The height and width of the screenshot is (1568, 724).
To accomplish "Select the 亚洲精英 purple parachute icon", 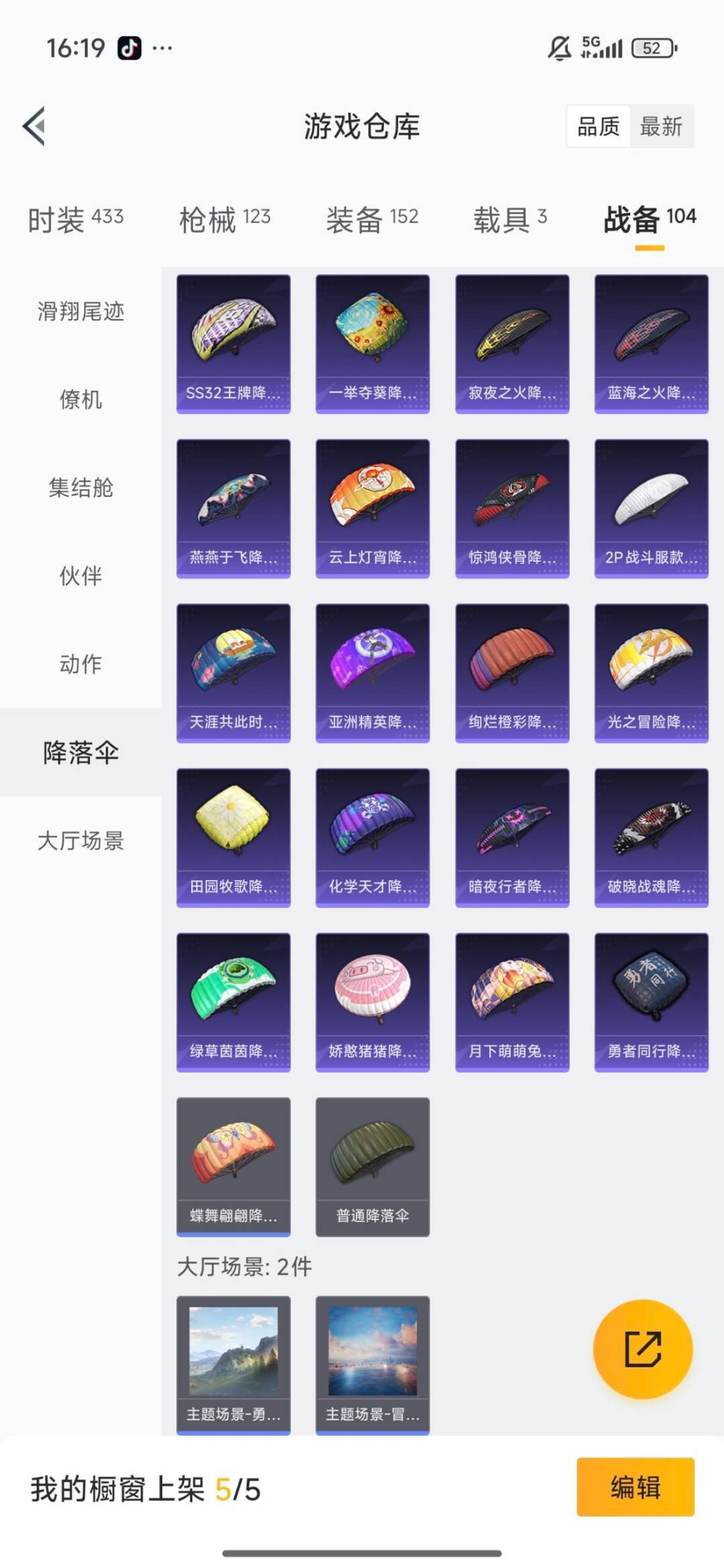I will (373, 667).
